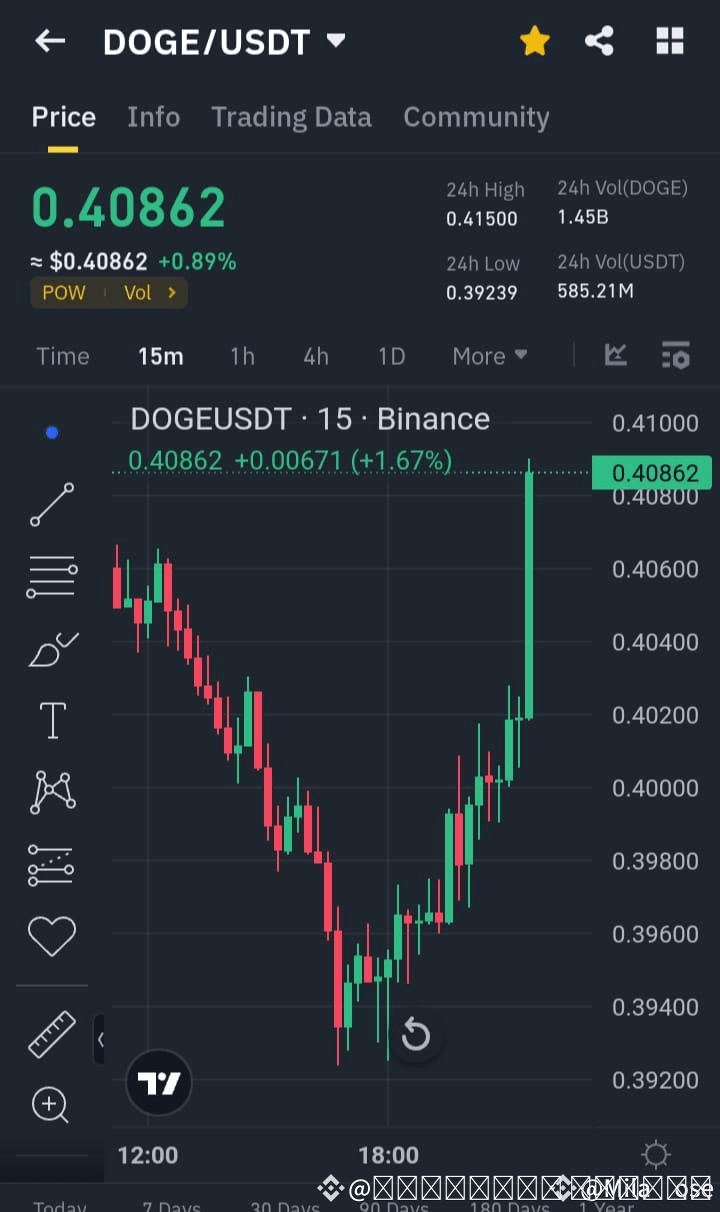This screenshot has height=1212, width=720.
Task: Toggle DOGE/USDT as a favorite pair
Action: (x=535, y=41)
